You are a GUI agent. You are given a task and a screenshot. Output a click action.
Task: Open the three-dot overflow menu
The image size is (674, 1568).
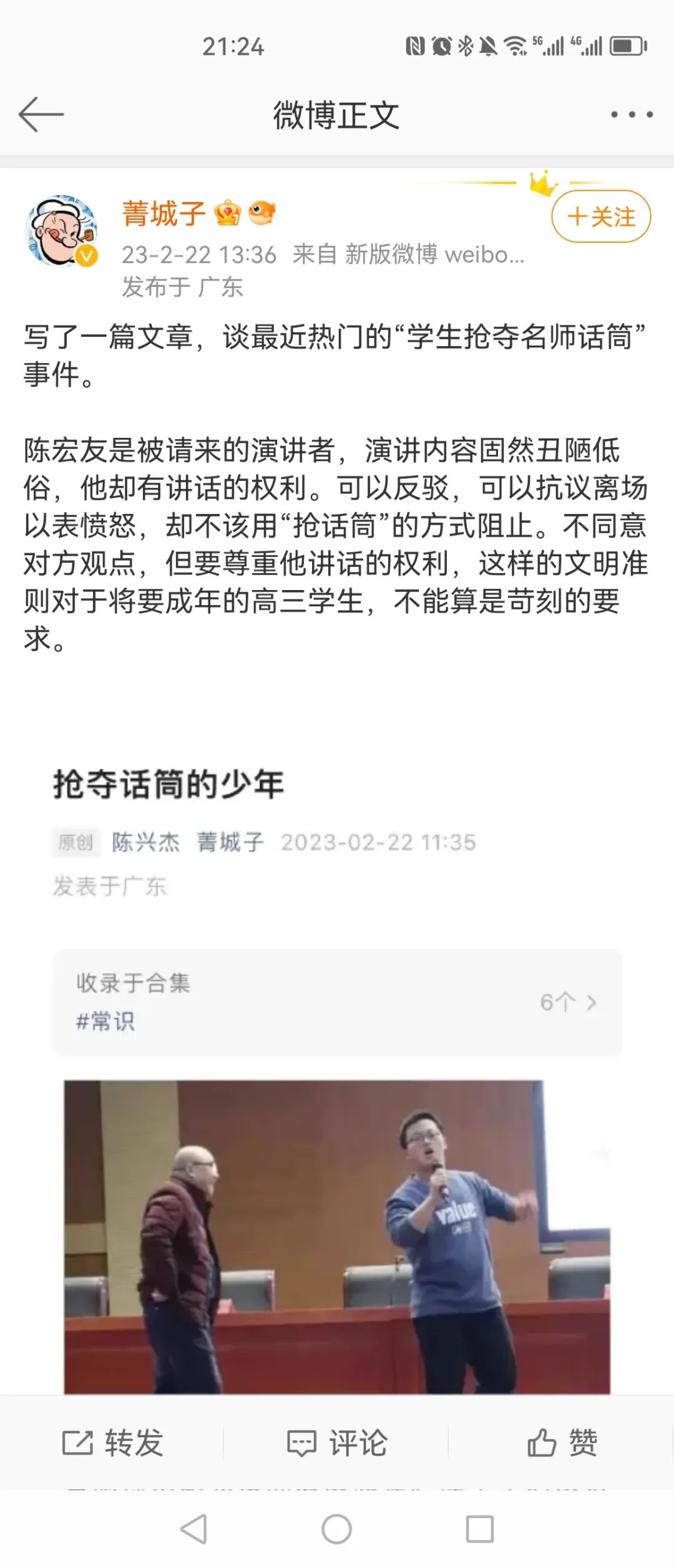click(x=632, y=115)
